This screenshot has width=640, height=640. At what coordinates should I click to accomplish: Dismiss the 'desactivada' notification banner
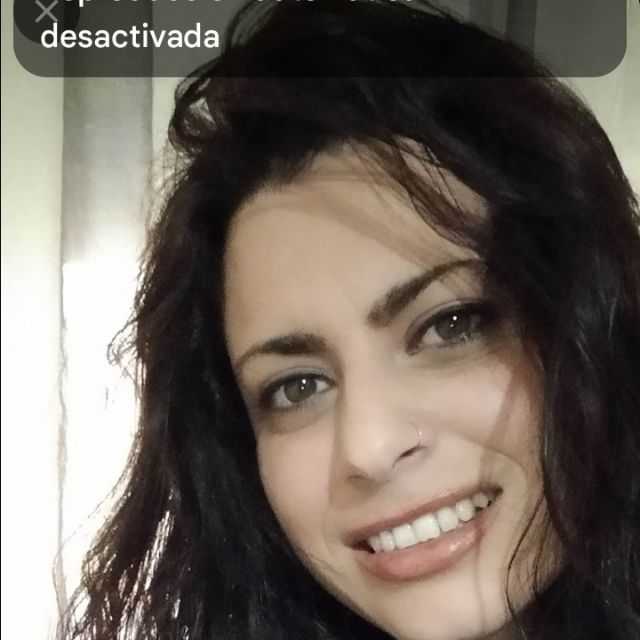[45, 12]
